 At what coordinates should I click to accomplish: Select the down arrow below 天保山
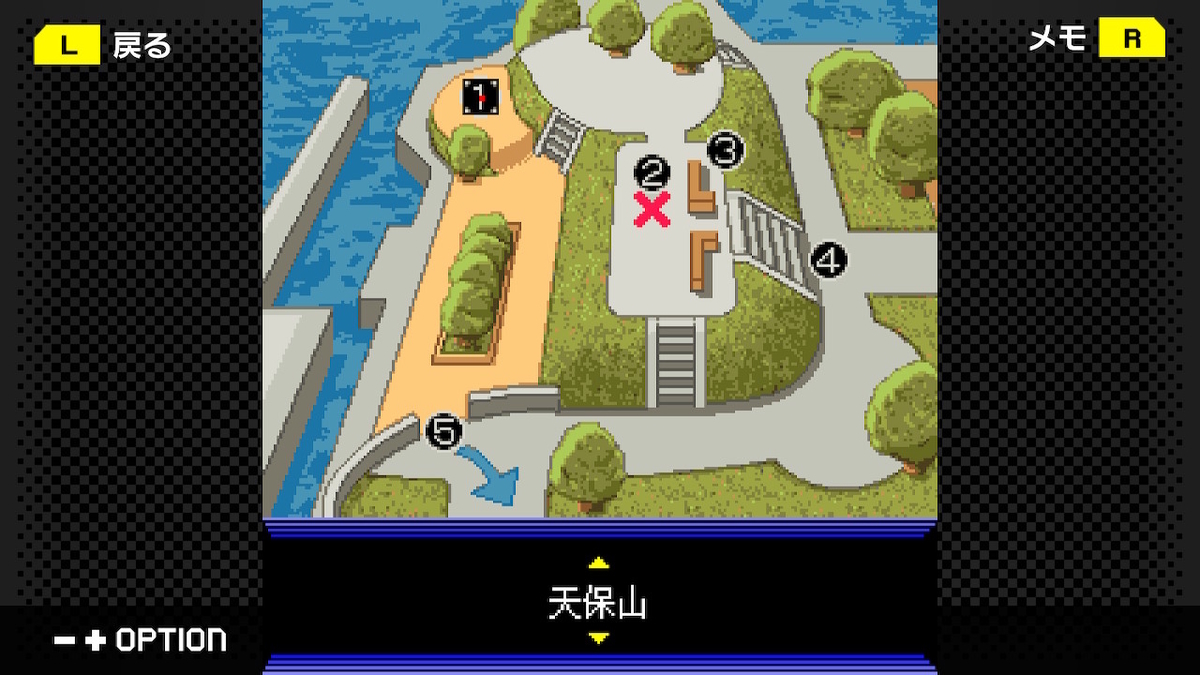(599, 638)
